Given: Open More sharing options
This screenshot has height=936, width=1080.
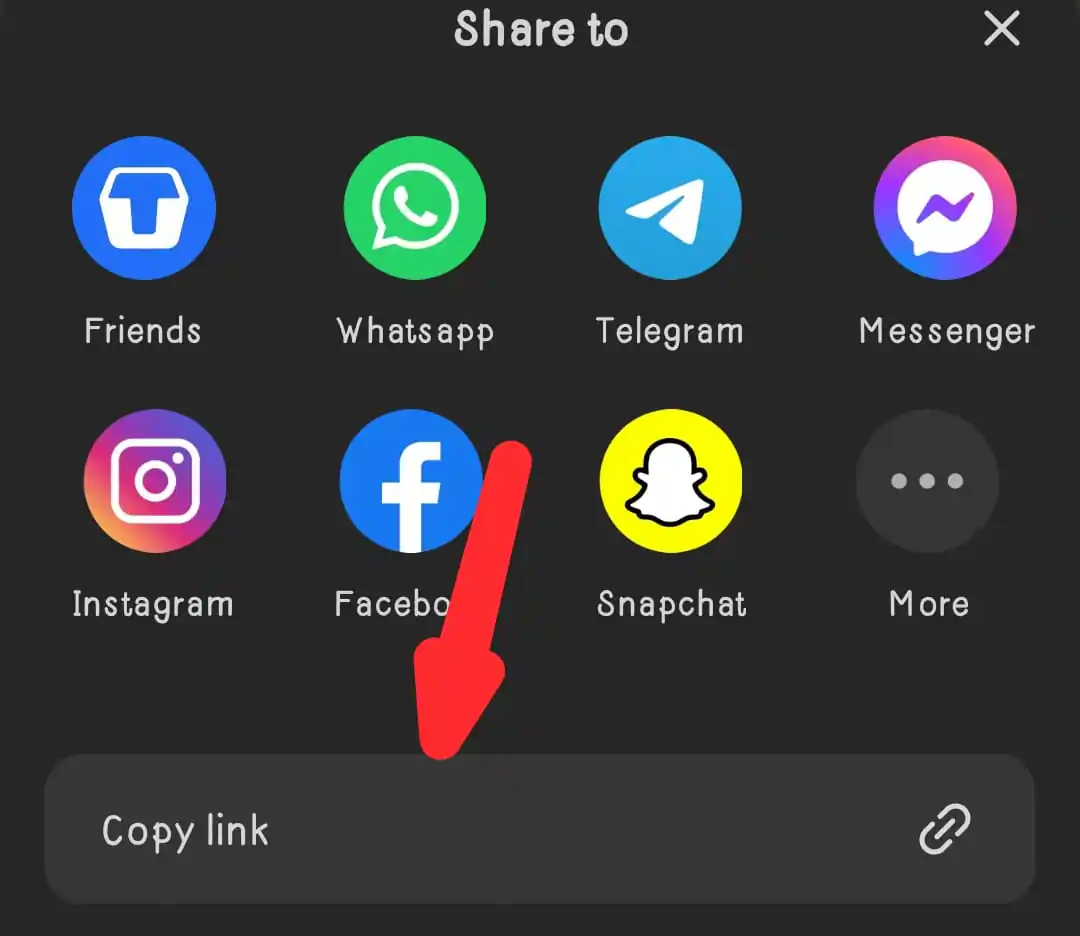Looking at the screenshot, I should point(927,481).
